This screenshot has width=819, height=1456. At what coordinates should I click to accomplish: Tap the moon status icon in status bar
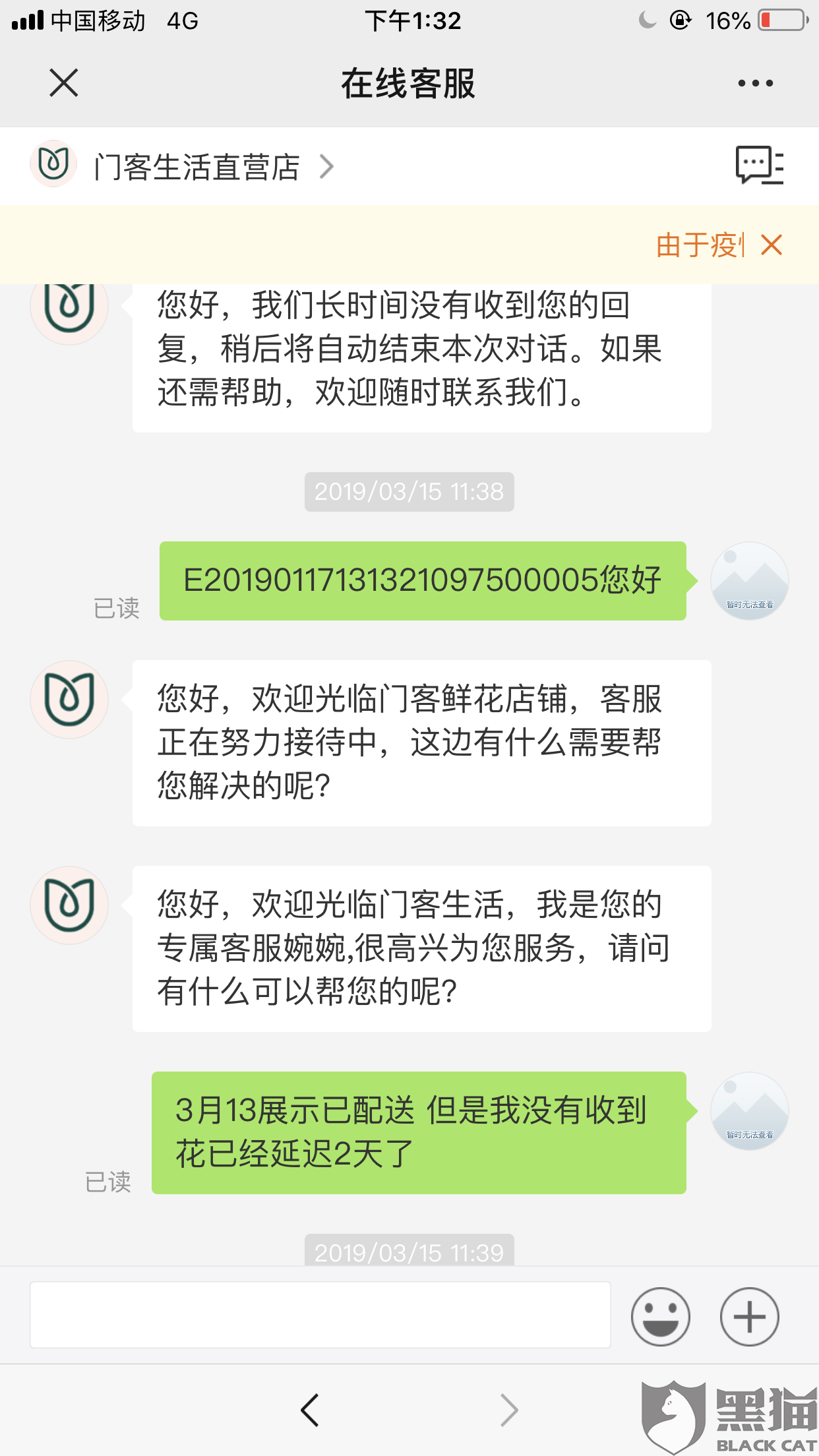647,21
